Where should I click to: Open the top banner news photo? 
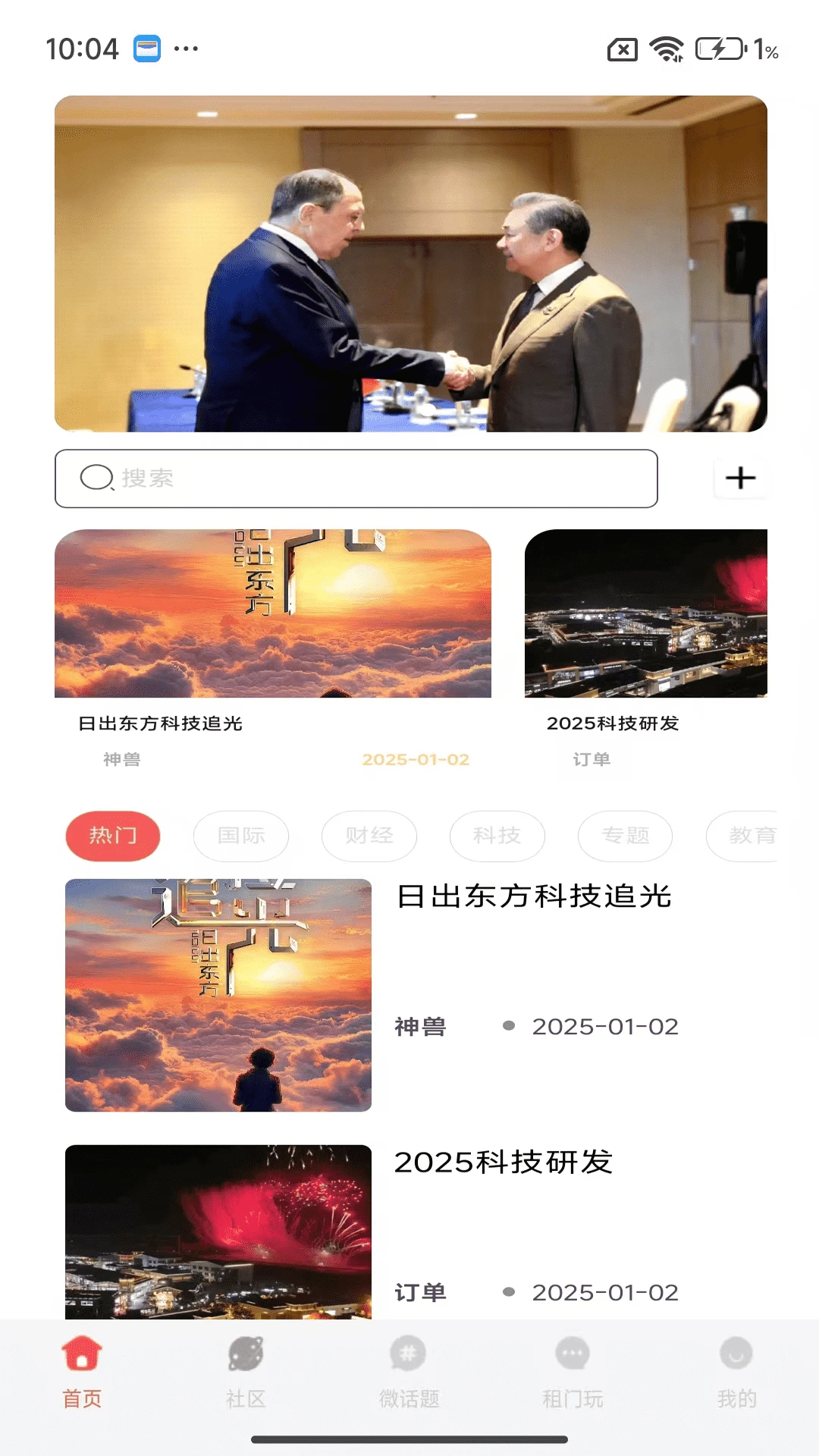pos(410,263)
